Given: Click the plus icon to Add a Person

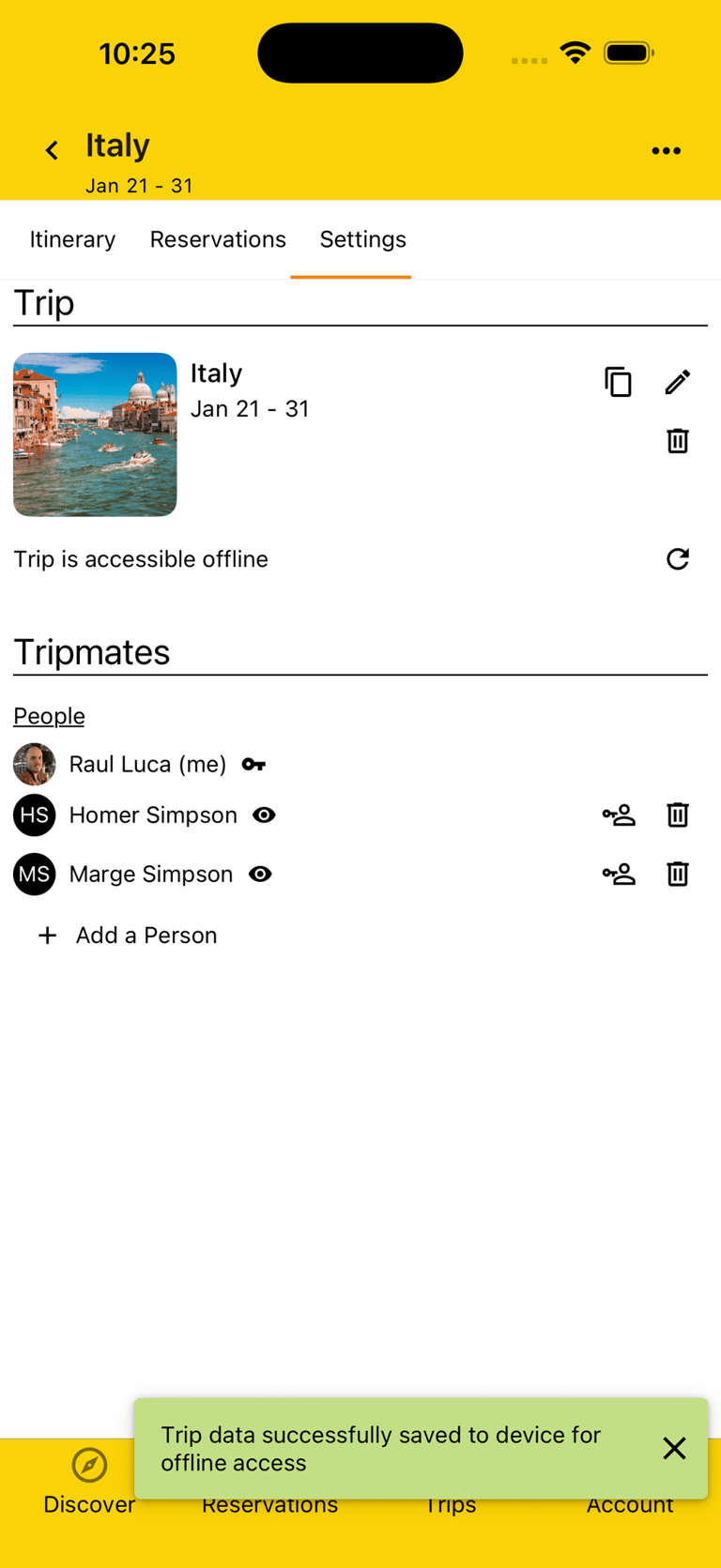Looking at the screenshot, I should tap(47, 935).
